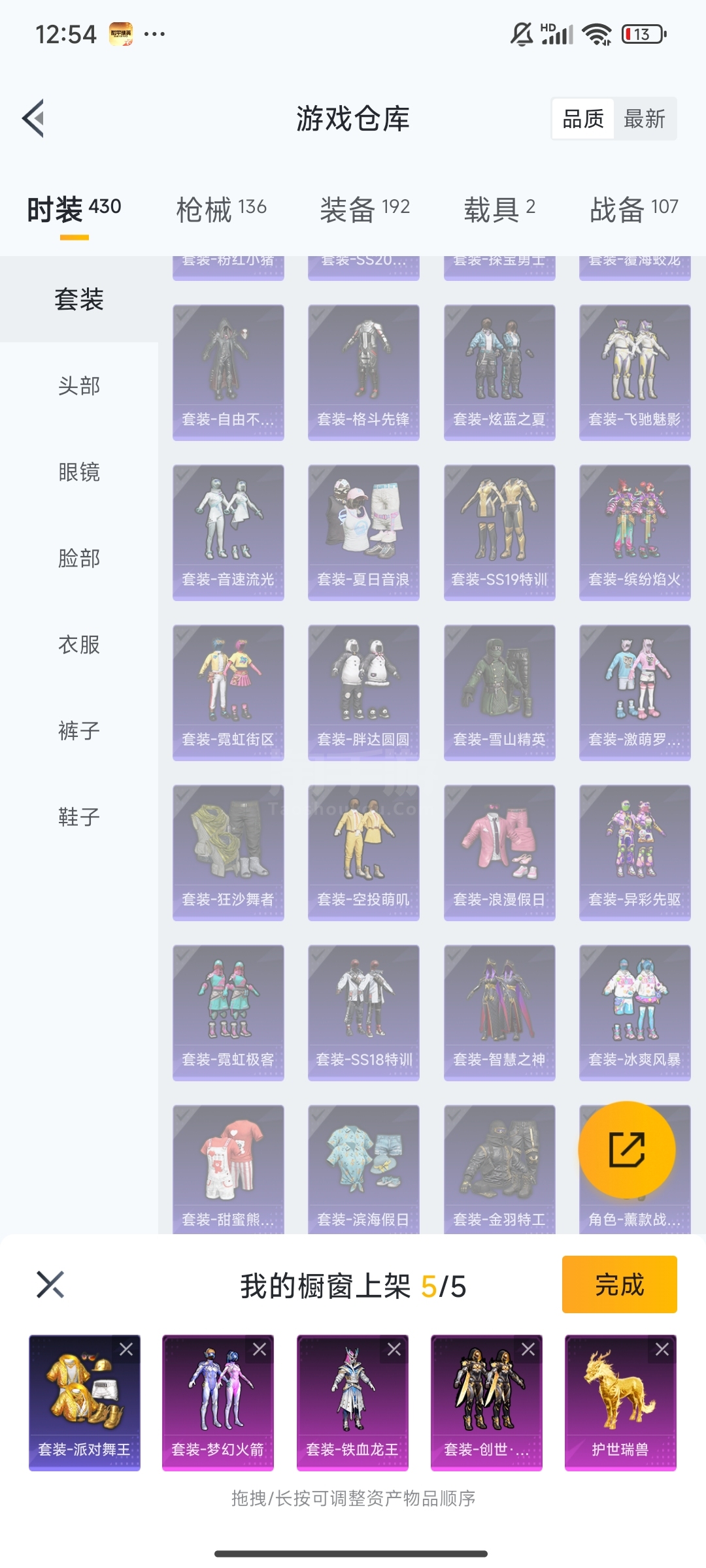Select the 眼镜 category
706x1568 pixels.
pos(79,472)
